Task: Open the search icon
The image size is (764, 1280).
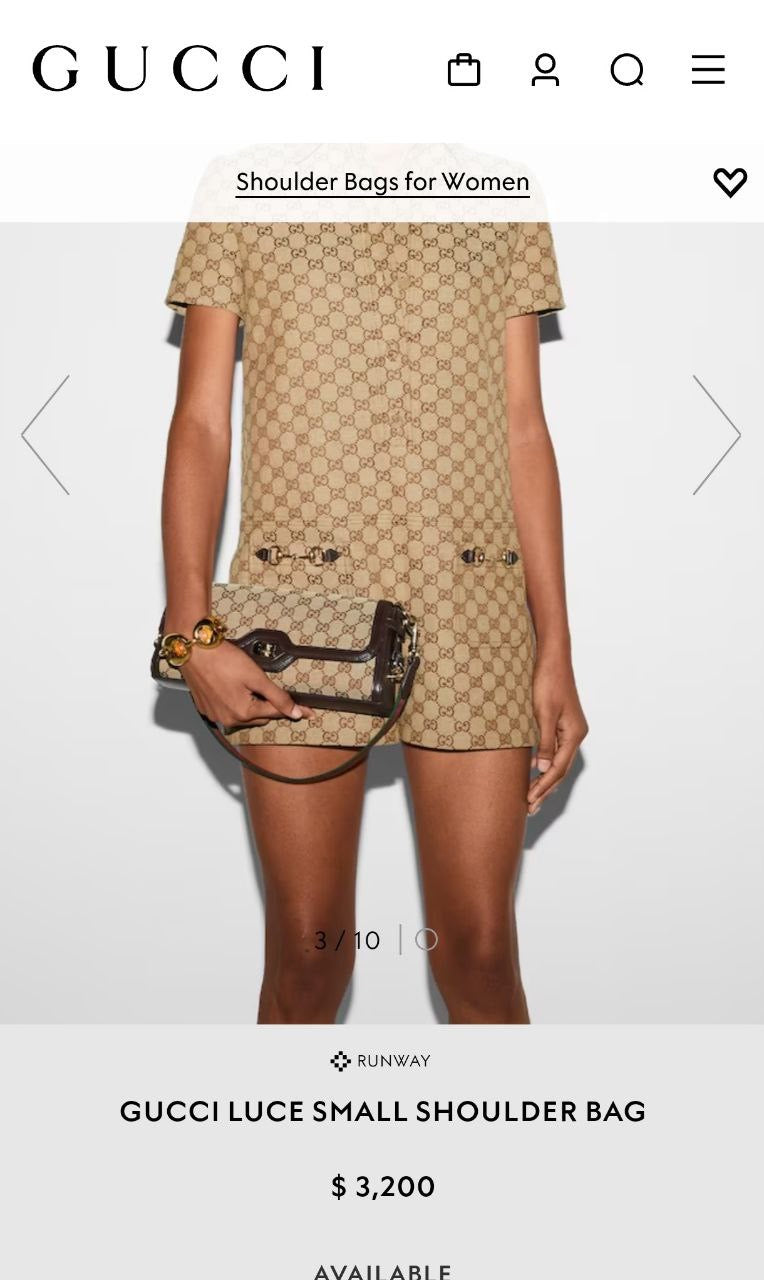Action: click(627, 70)
